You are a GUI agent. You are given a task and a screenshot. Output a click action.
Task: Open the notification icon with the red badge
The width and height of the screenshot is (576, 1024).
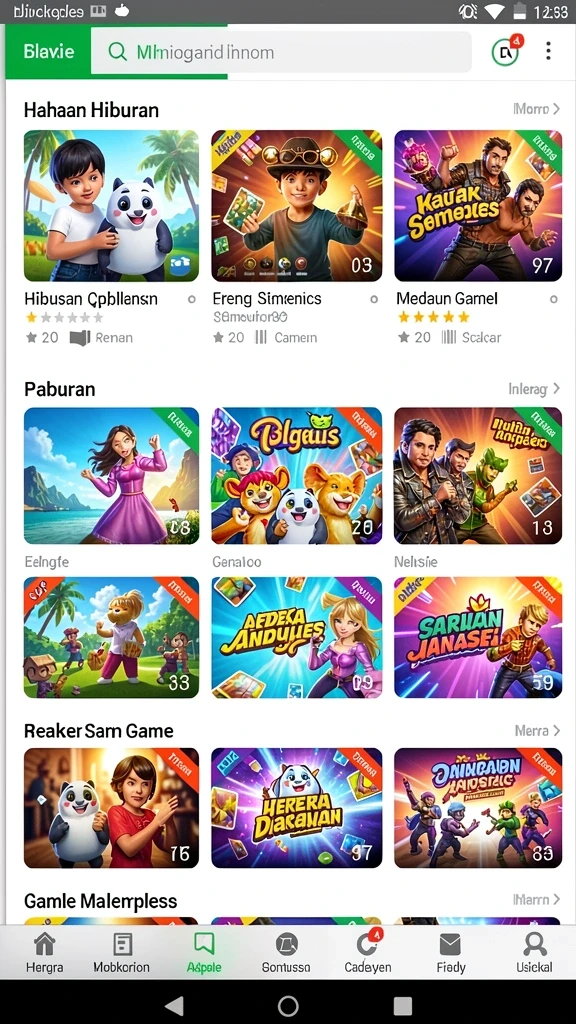[x=506, y=52]
